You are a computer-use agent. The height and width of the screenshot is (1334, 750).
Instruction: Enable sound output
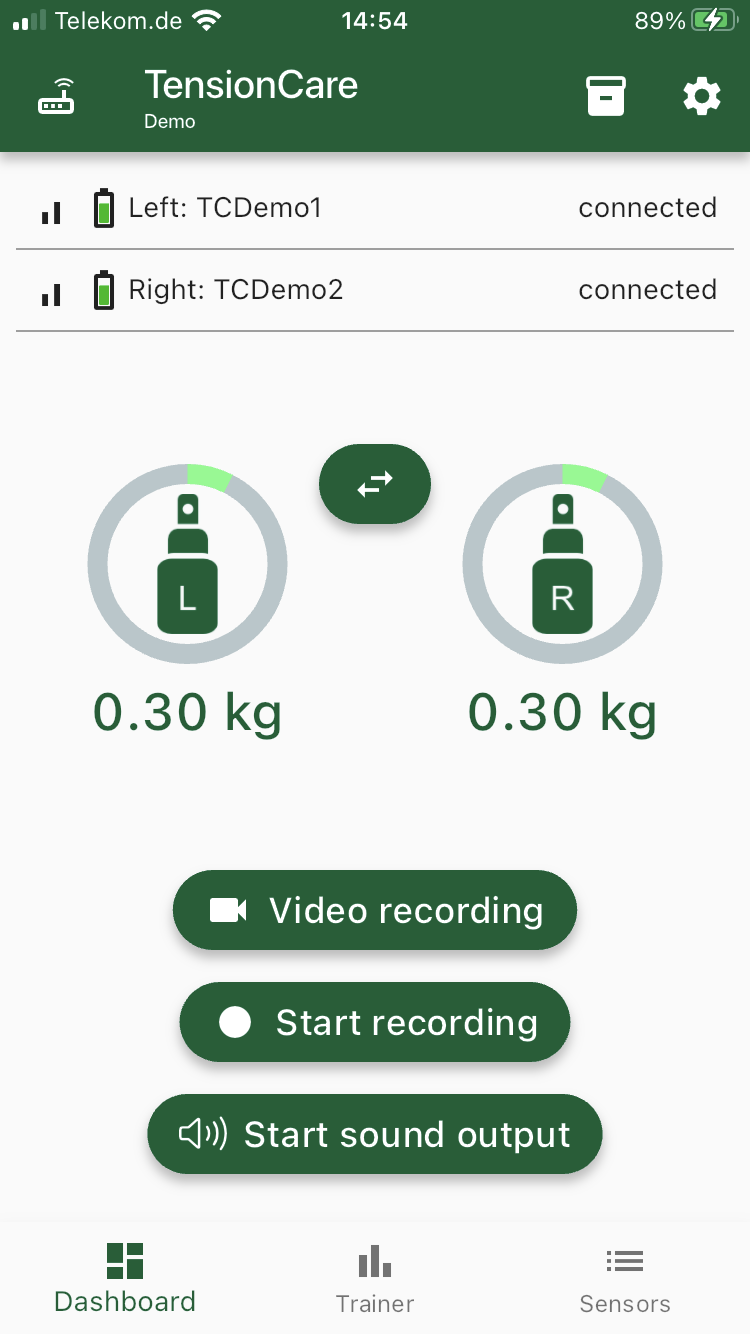[374, 1134]
